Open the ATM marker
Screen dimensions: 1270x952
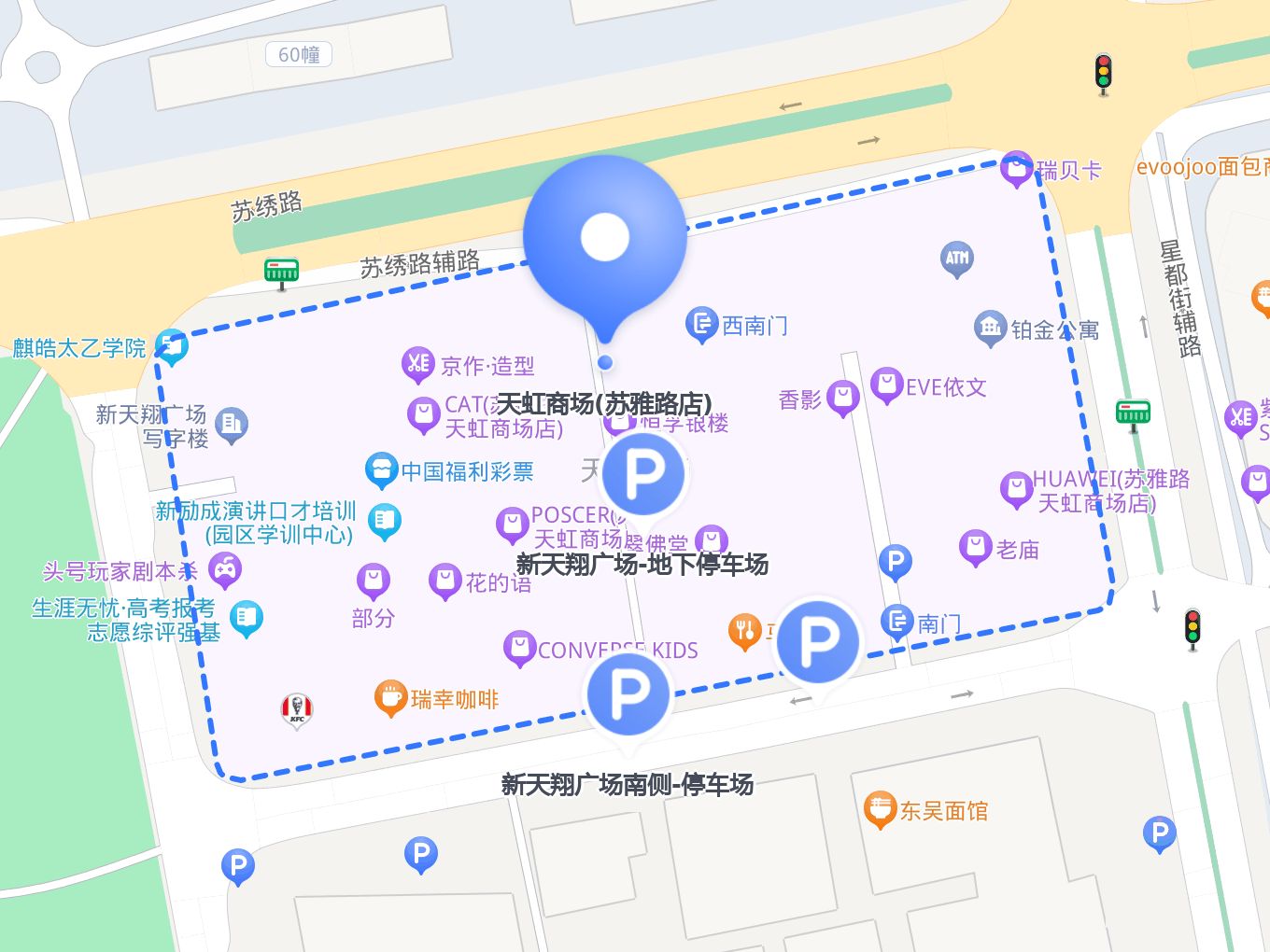pos(957,259)
